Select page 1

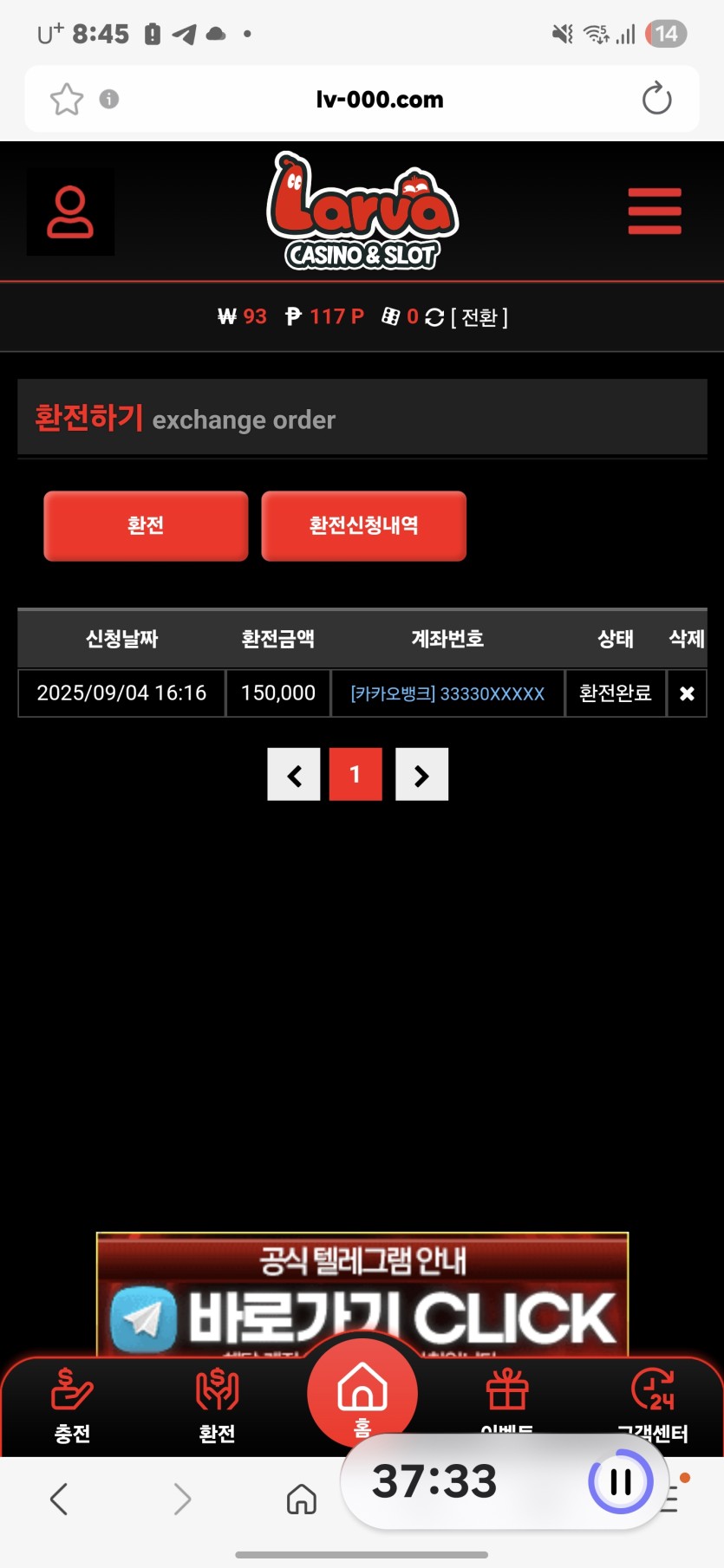[x=355, y=775]
